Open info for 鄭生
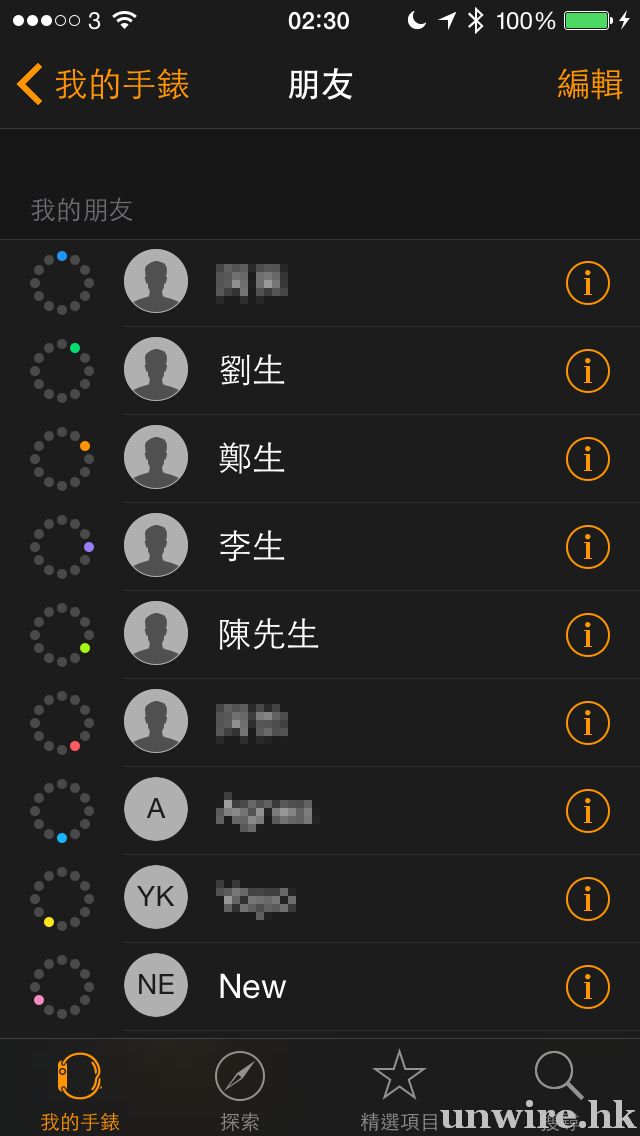The width and height of the screenshot is (640, 1136). (587, 459)
